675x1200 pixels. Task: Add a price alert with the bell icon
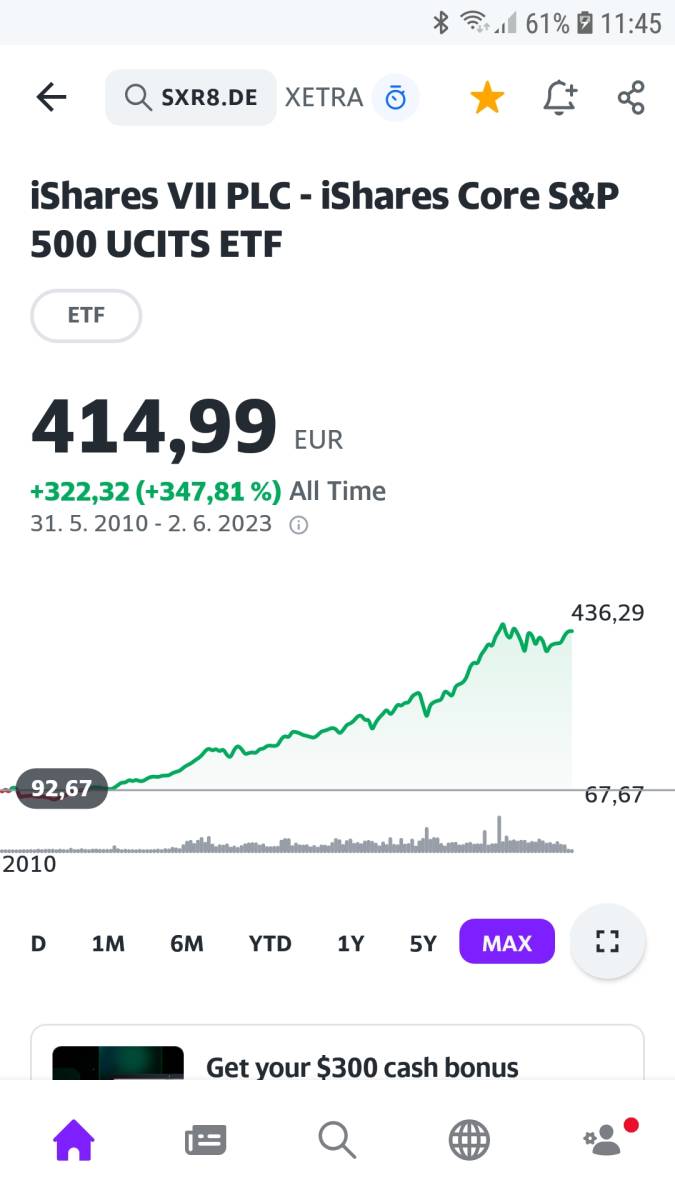pyautogui.click(x=560, y=97)
